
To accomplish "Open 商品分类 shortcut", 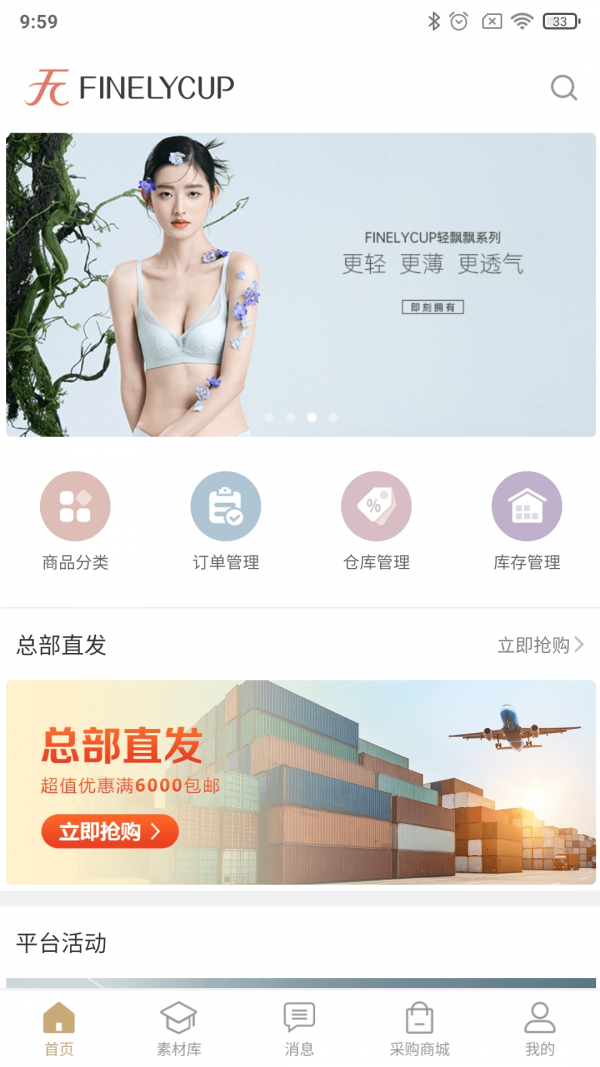I will pyautogui.click(x=75, y=521).
